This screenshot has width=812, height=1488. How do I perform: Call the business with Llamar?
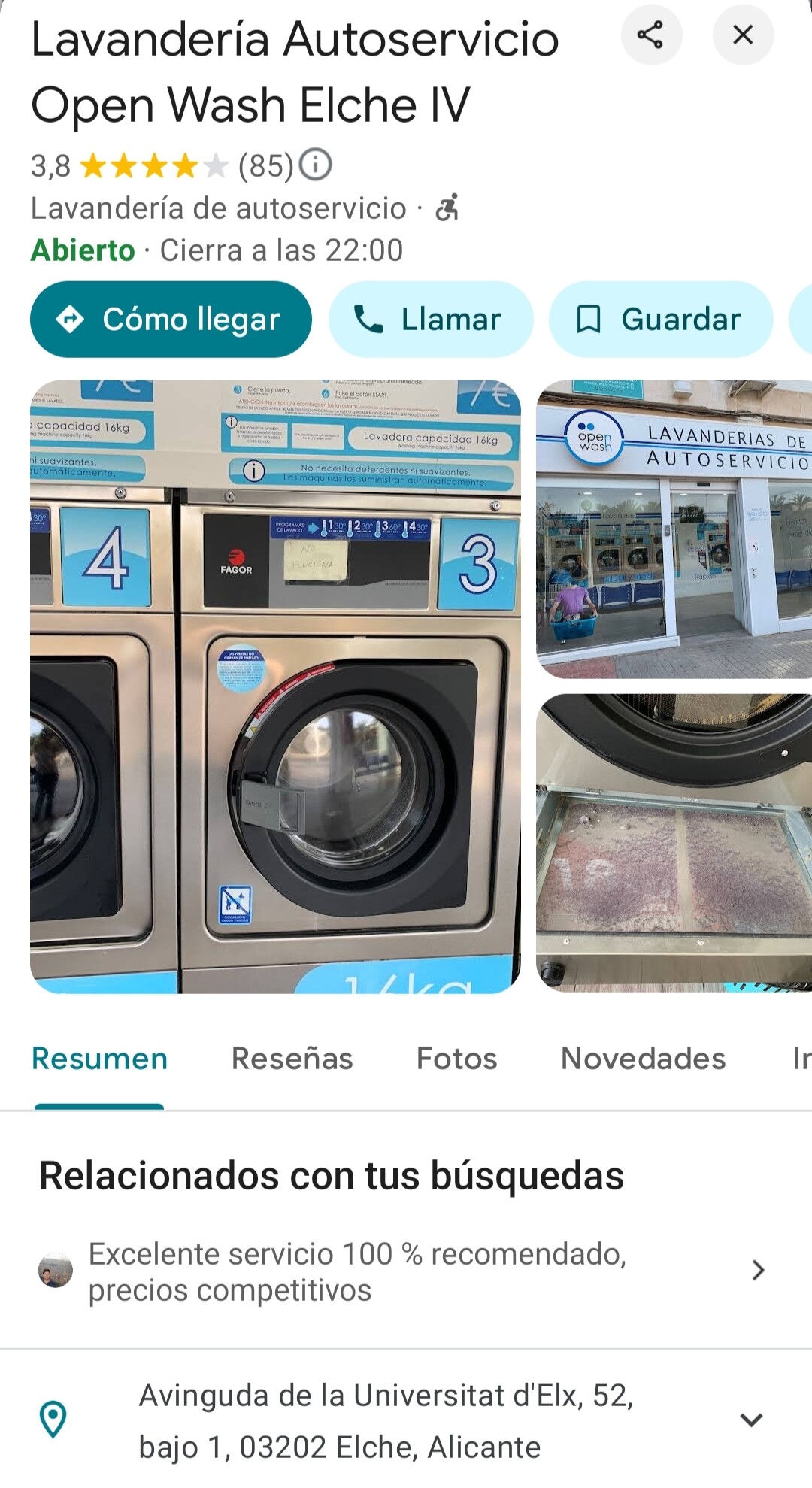431,320
